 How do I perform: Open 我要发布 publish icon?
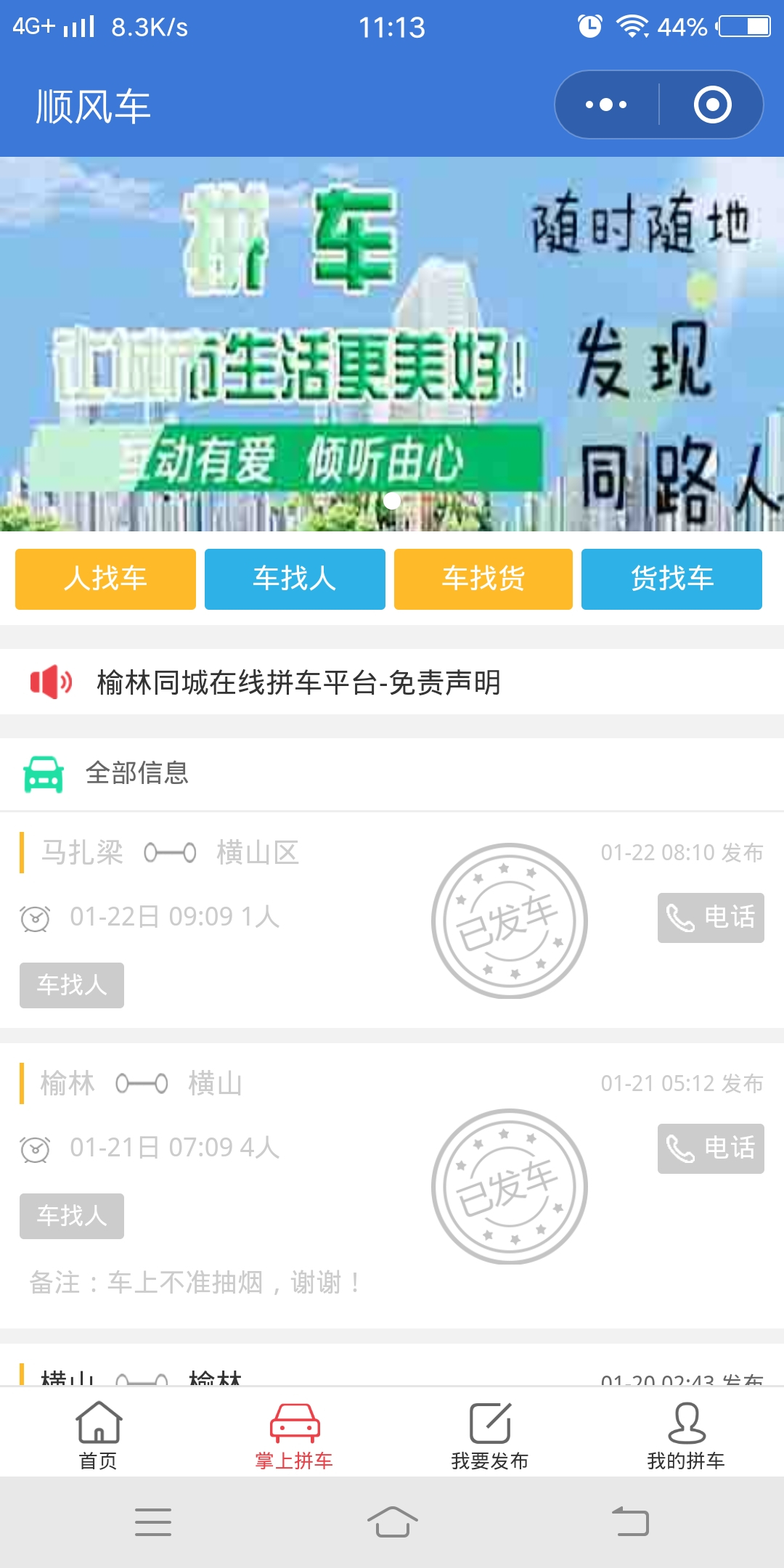490,1421
